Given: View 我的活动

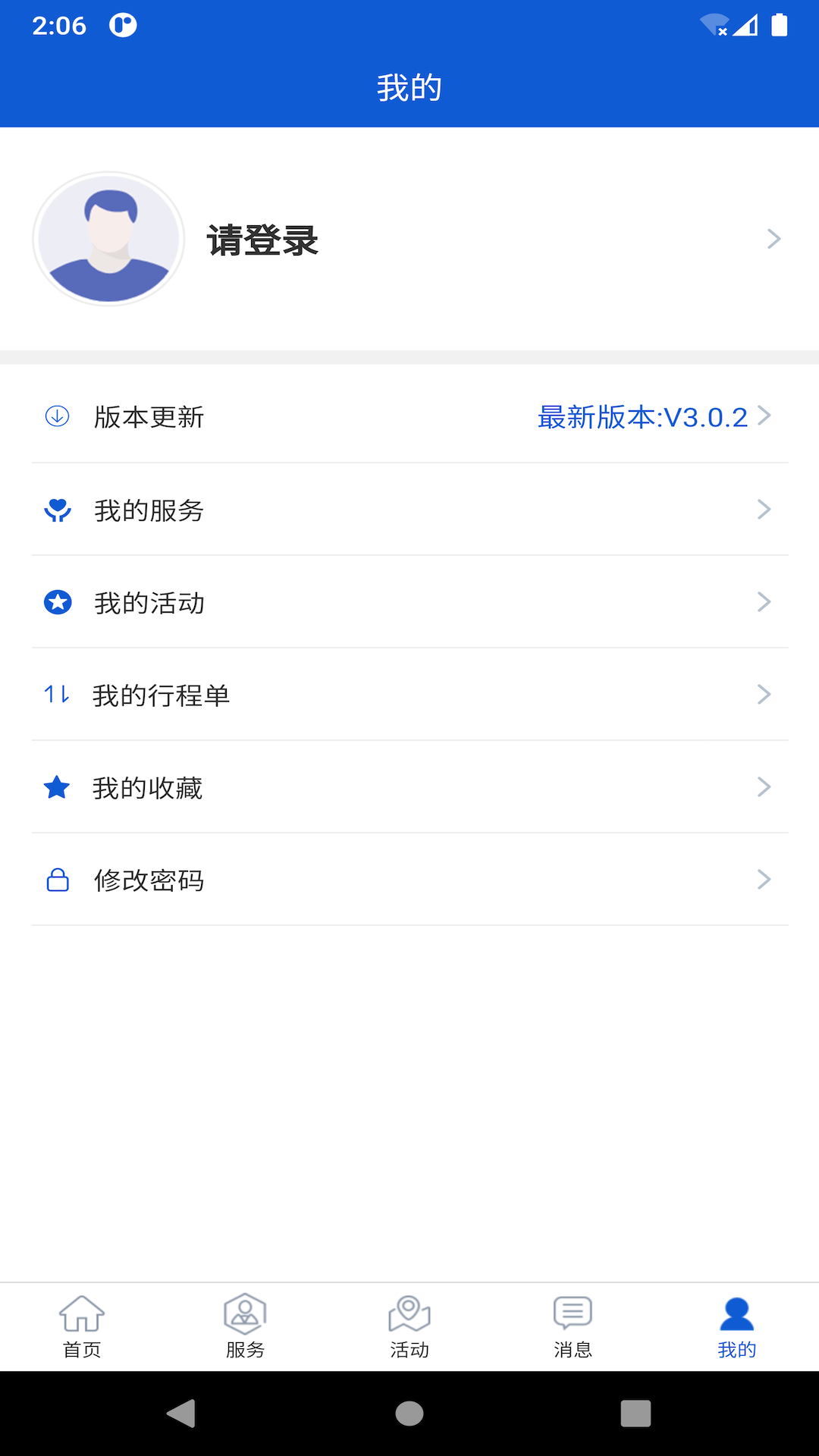Looking at the screenshot, I should click(409, 602).
